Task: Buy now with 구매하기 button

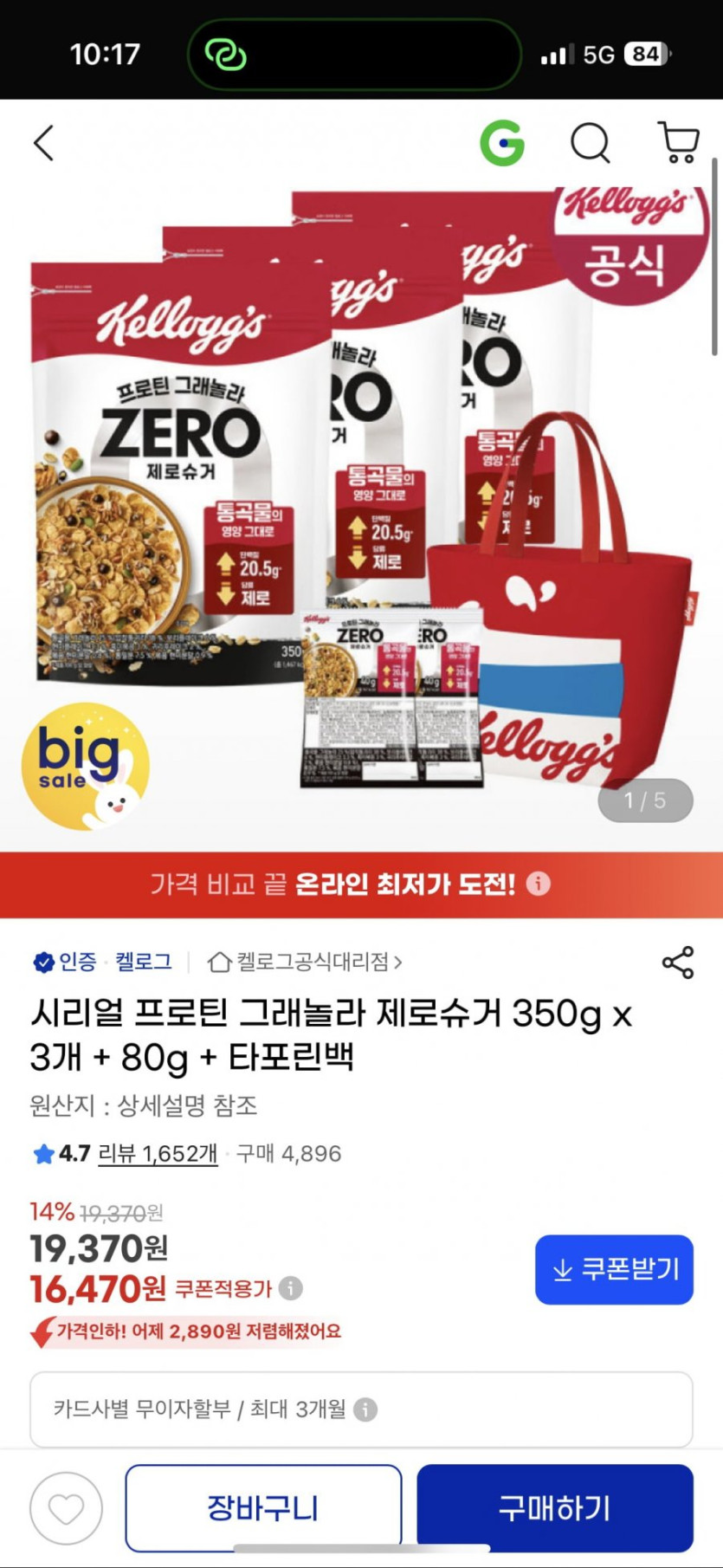Action: [555, 1508]
